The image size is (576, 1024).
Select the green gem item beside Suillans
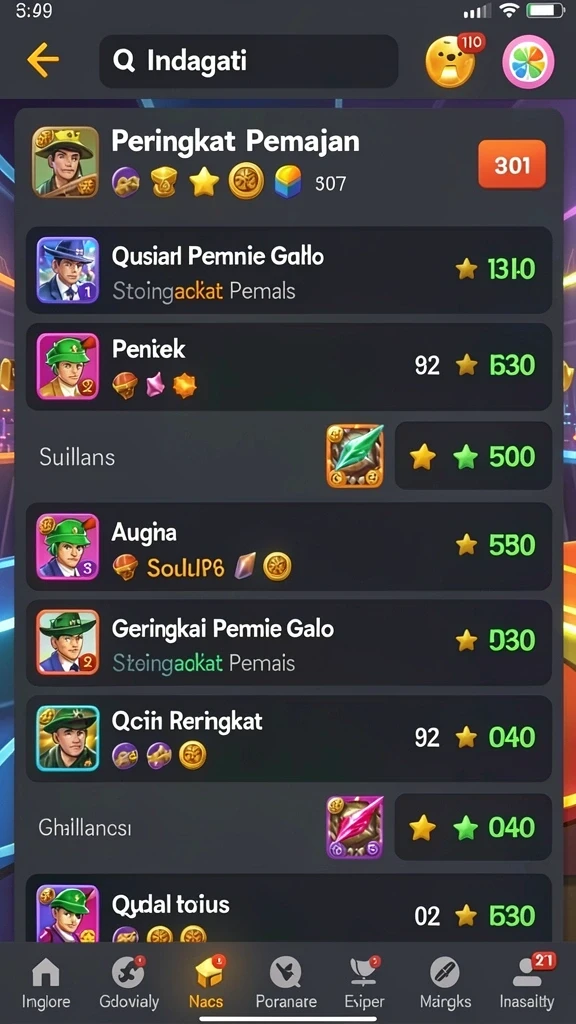355,456
